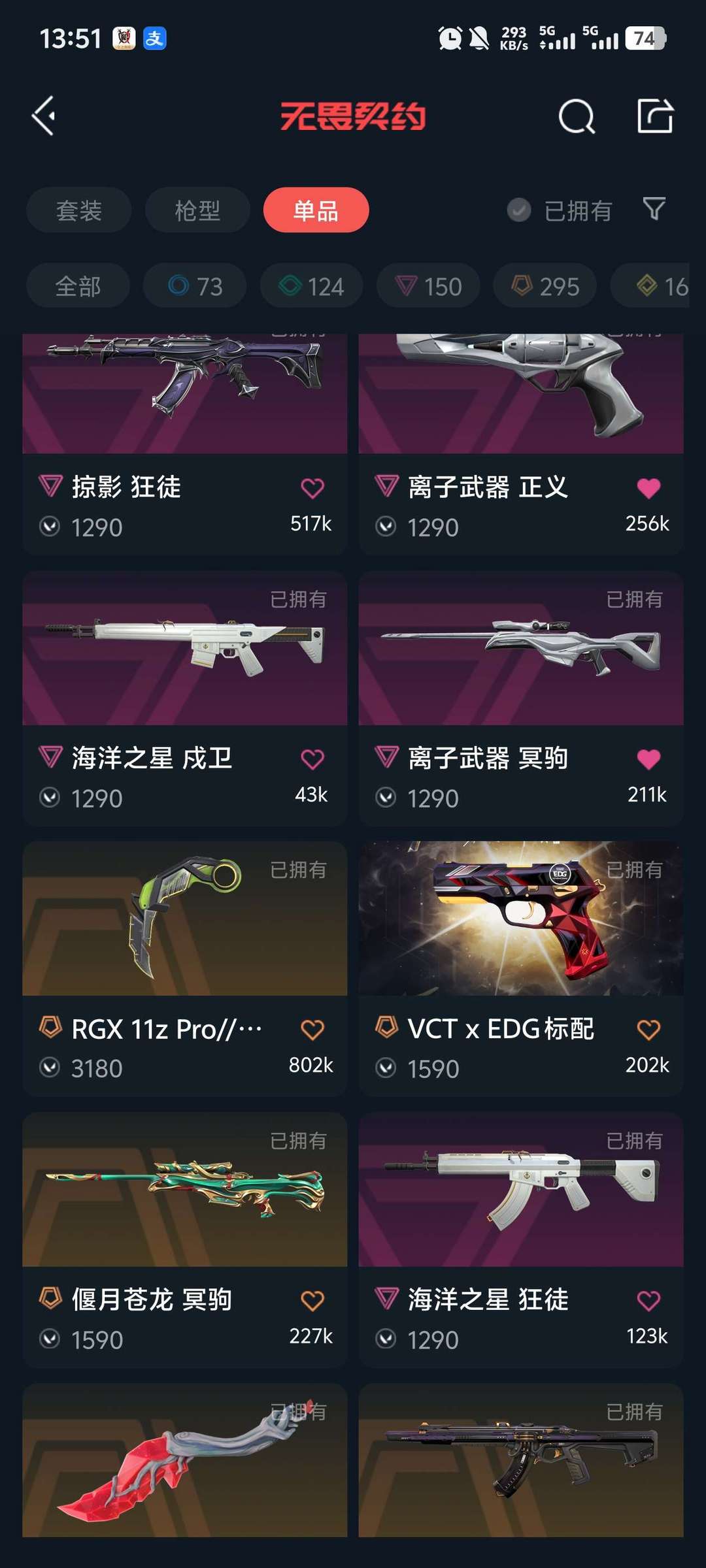Select the 全部 tier chip
This screenshot has height=1568, width=706.
click(78, 286)
